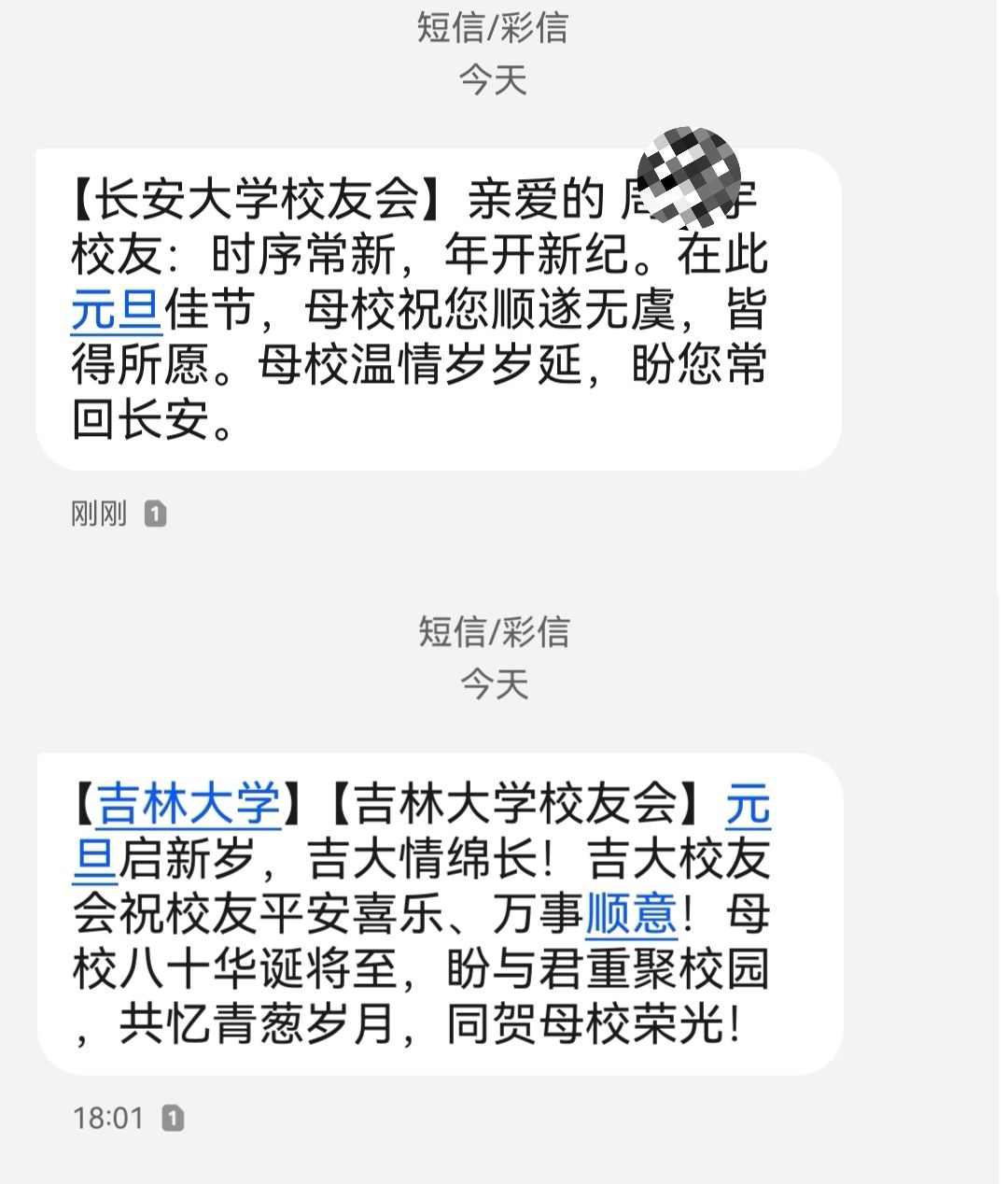Image resolution: width=1008 pixels, height=1184 pixels.
Task: Tap the 元旦 link in 吉林大学校友会 message
Action: pyautogui.click(x=749, y=803)
